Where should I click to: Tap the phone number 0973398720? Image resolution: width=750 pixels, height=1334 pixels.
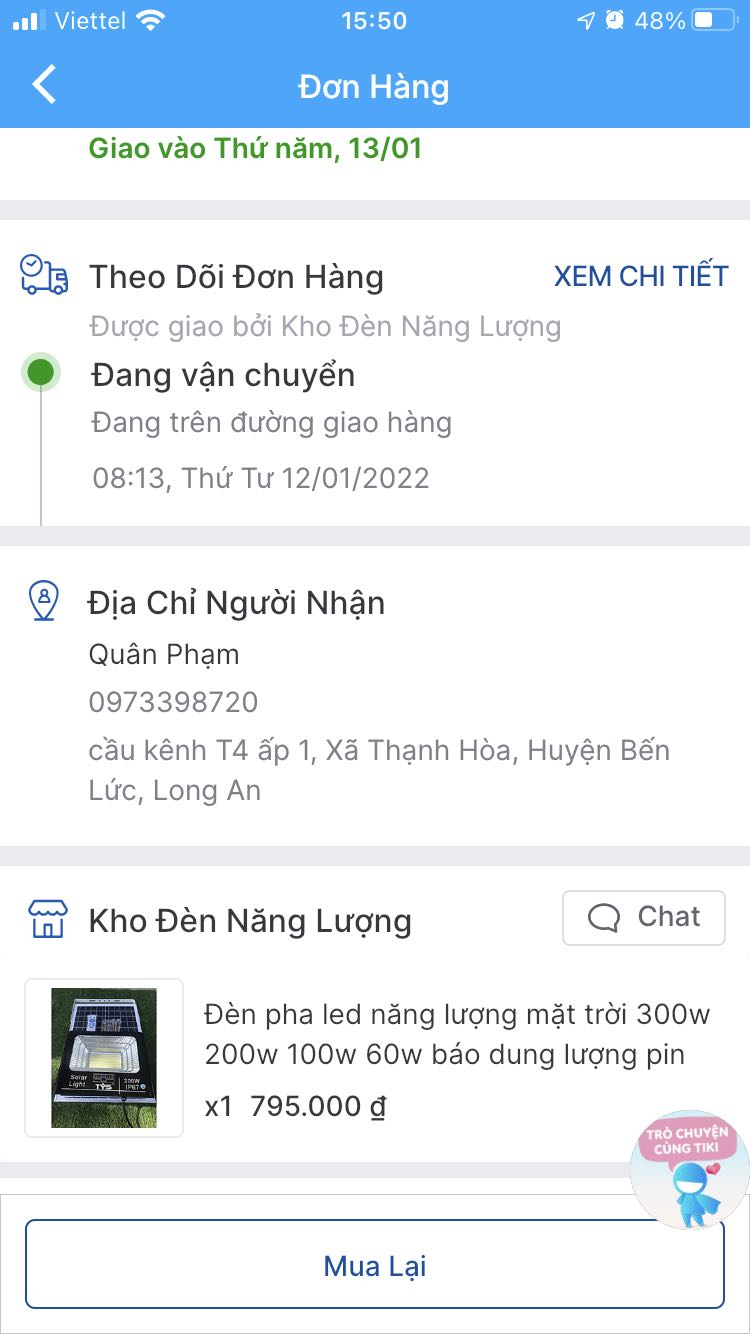[172, 702]
